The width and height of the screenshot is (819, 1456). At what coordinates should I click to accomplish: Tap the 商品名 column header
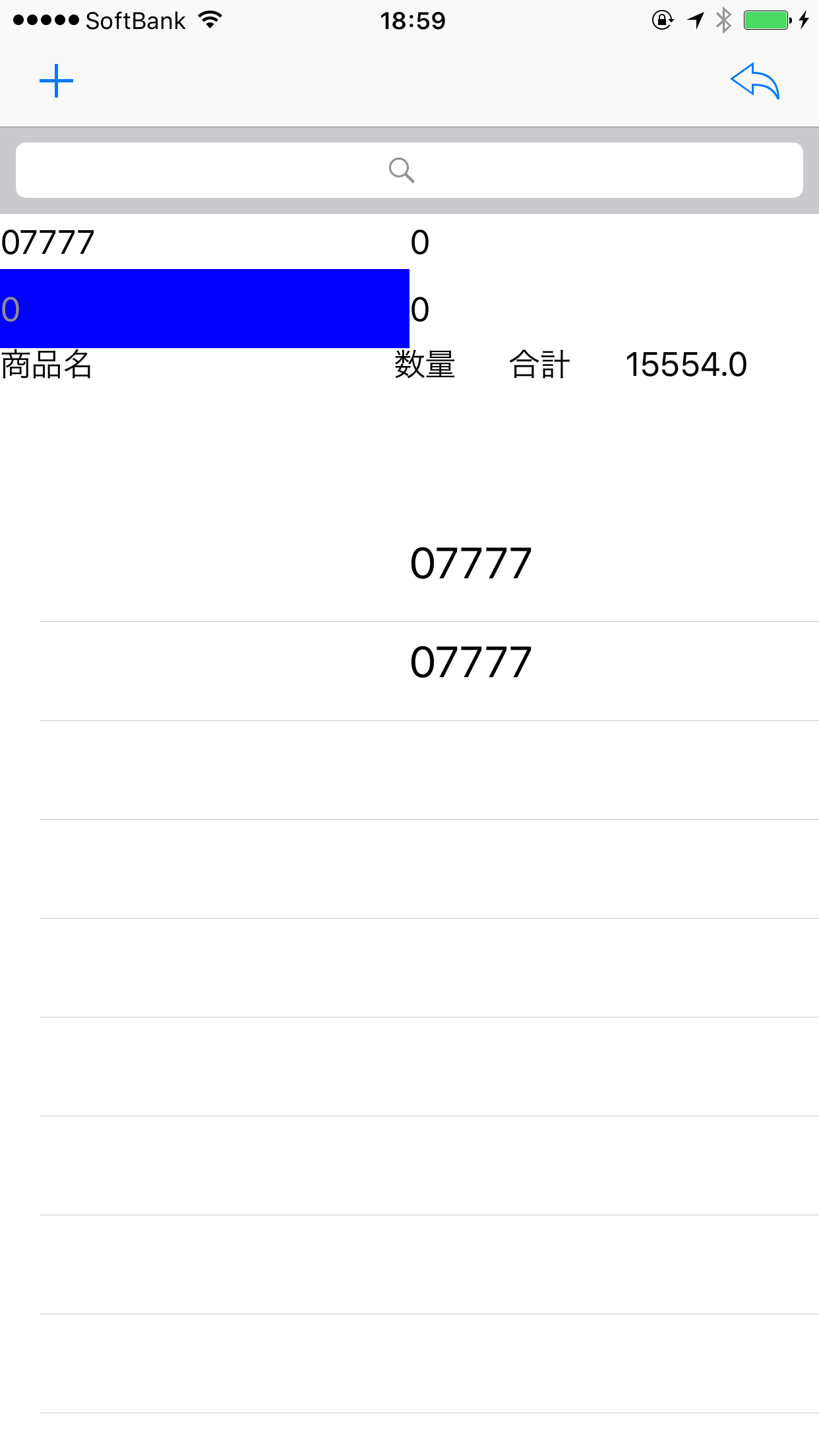point(46,365)
